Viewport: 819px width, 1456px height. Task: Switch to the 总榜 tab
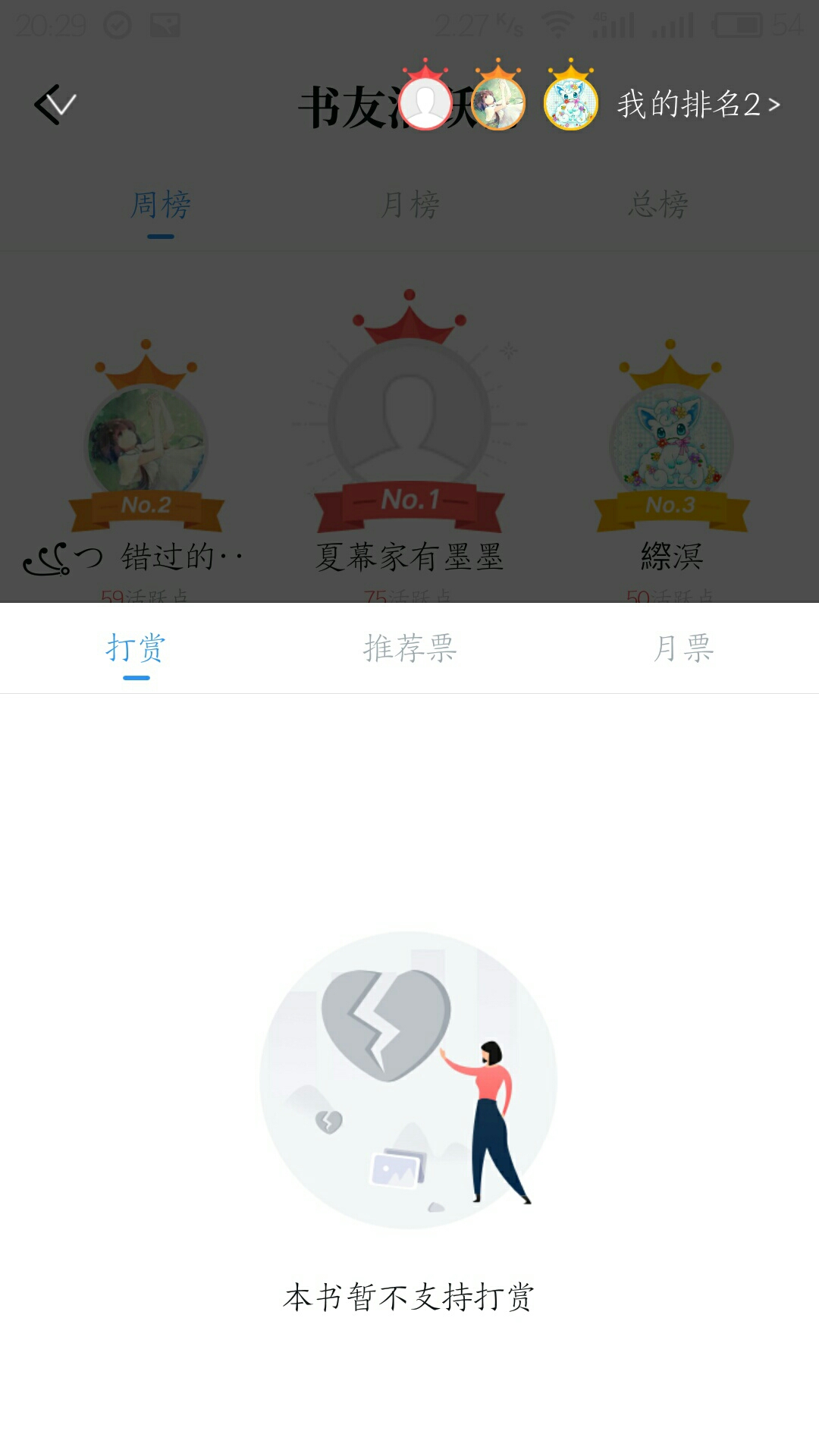click(x=658, y=205)
